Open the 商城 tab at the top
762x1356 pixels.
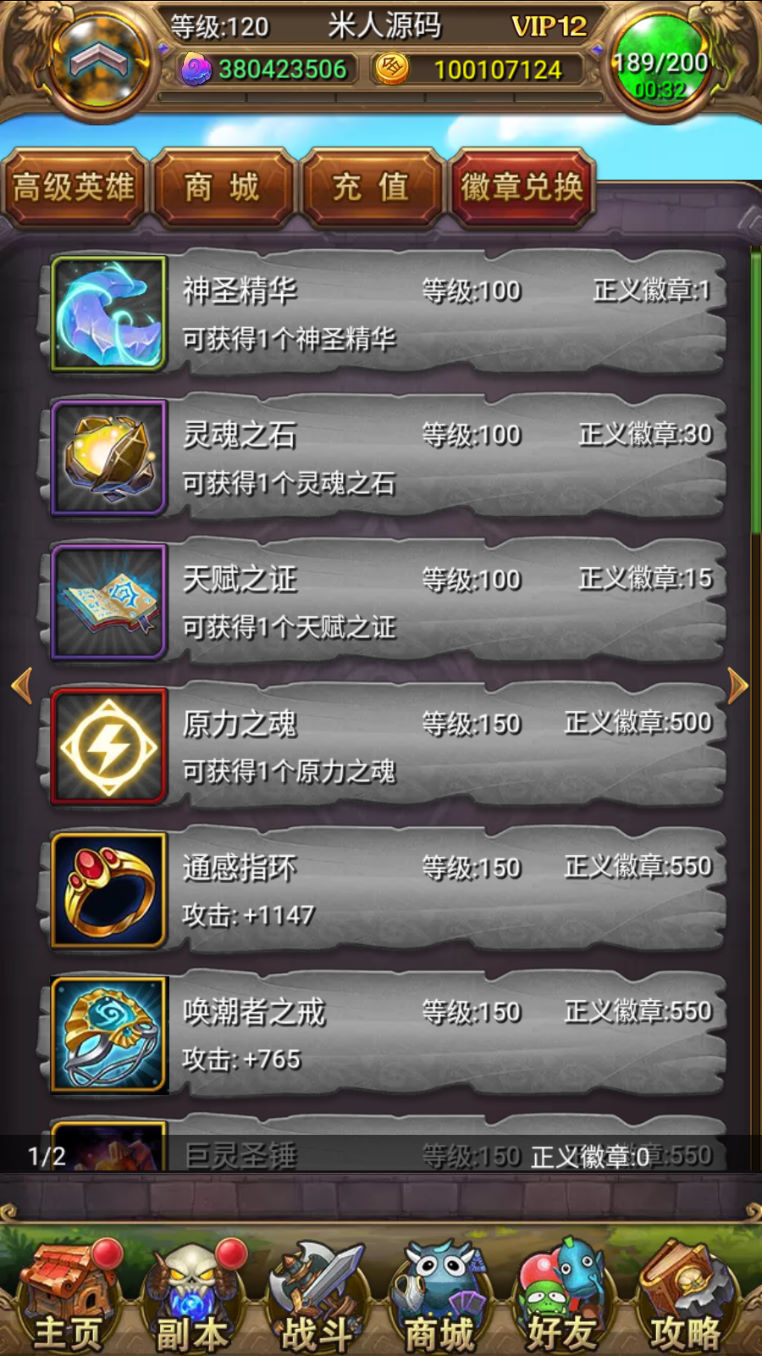(222, 187)
